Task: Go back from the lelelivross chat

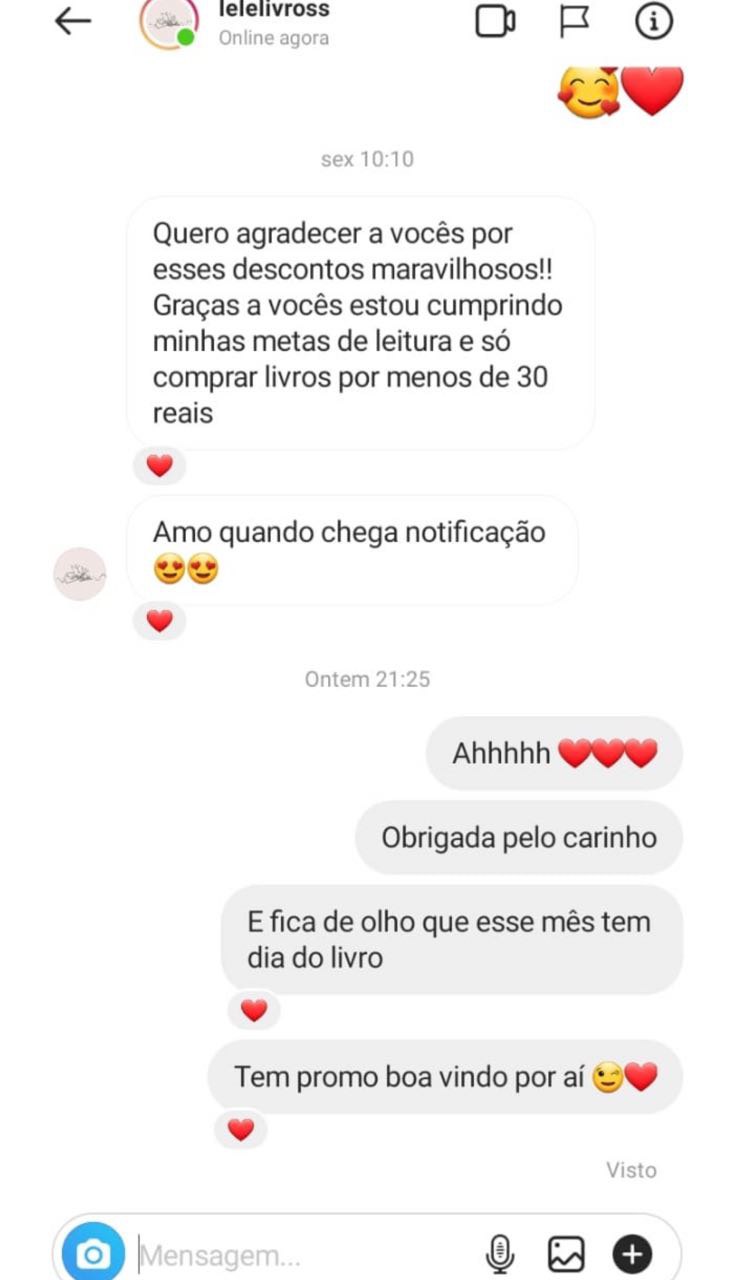Action: 73,22
